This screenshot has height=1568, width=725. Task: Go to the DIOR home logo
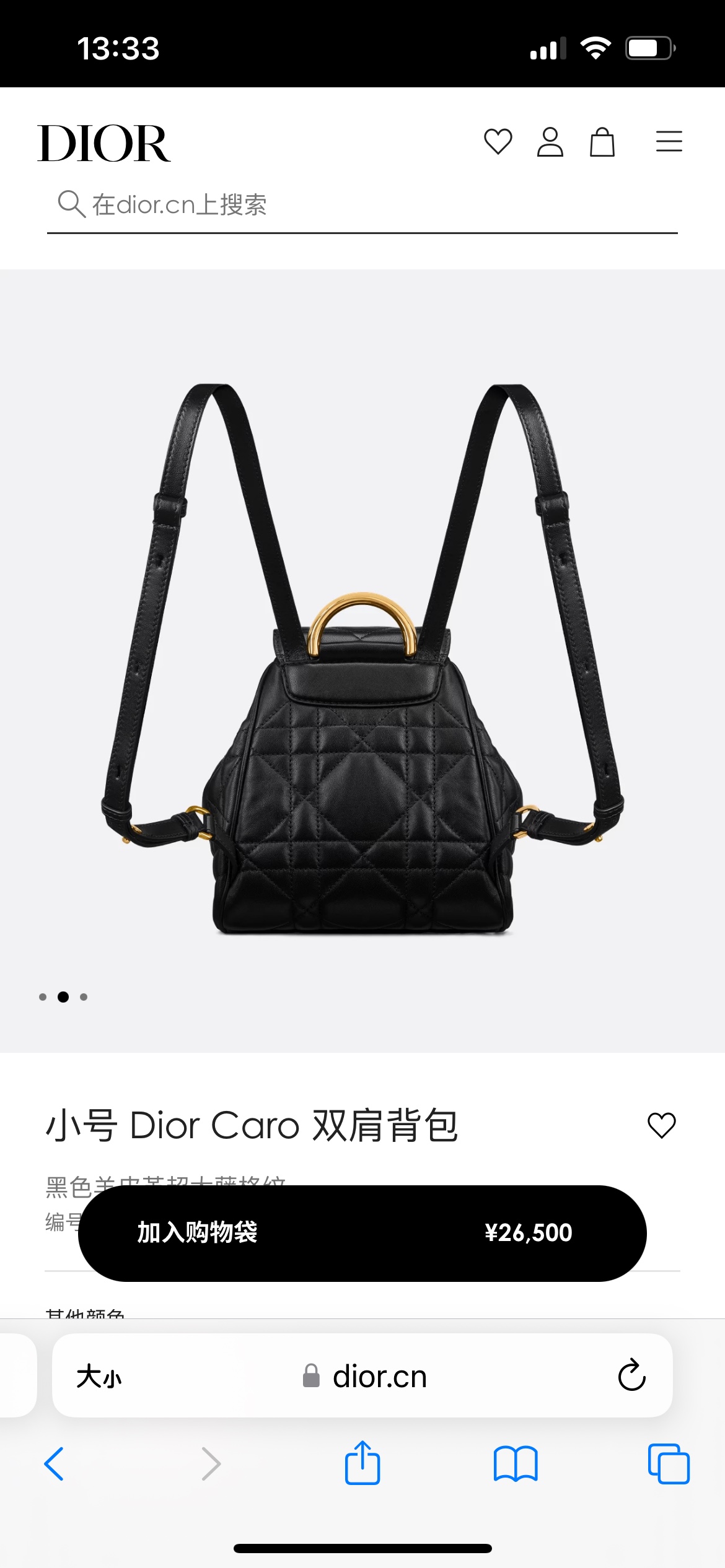click(x=104, y=143)
